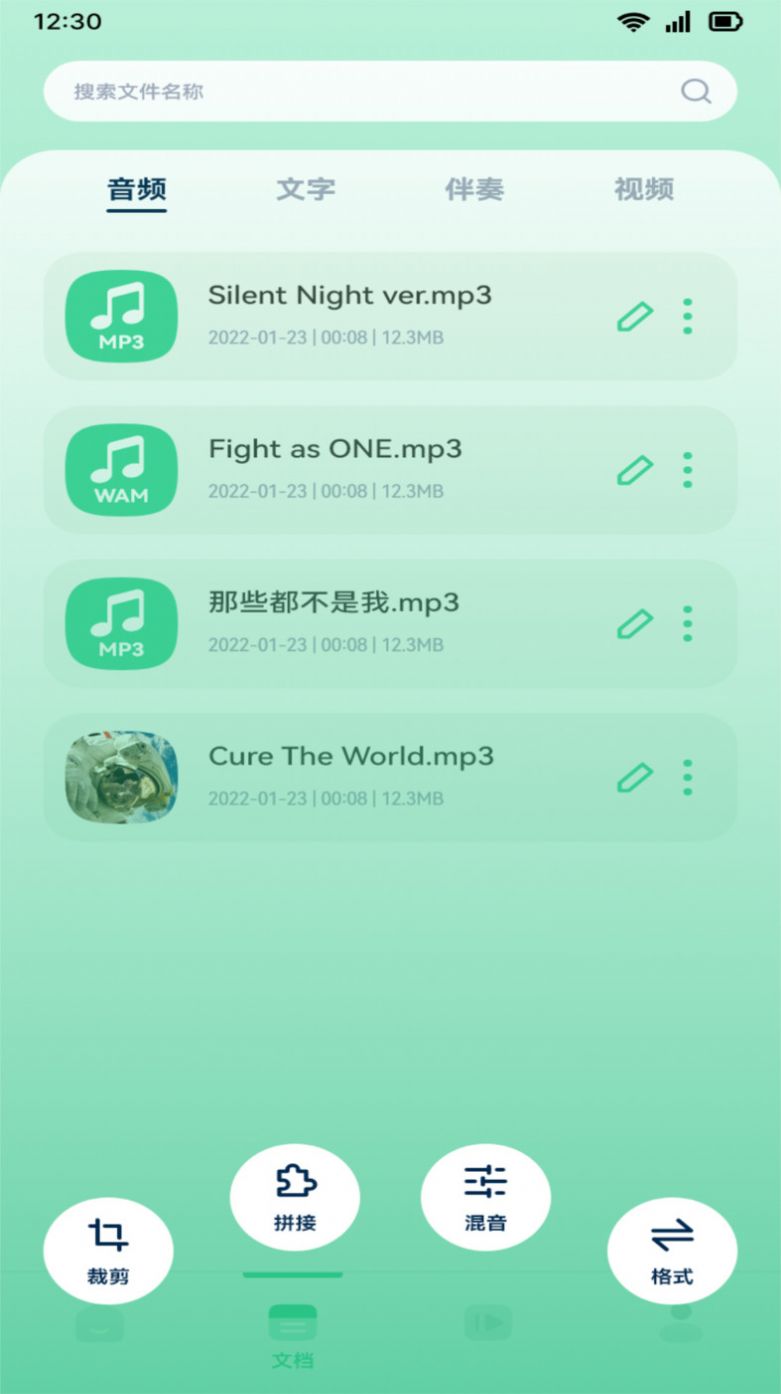Open the 裁剪 (crop) audio tool
The image size is (781, 1394).
coord(107,1249)
